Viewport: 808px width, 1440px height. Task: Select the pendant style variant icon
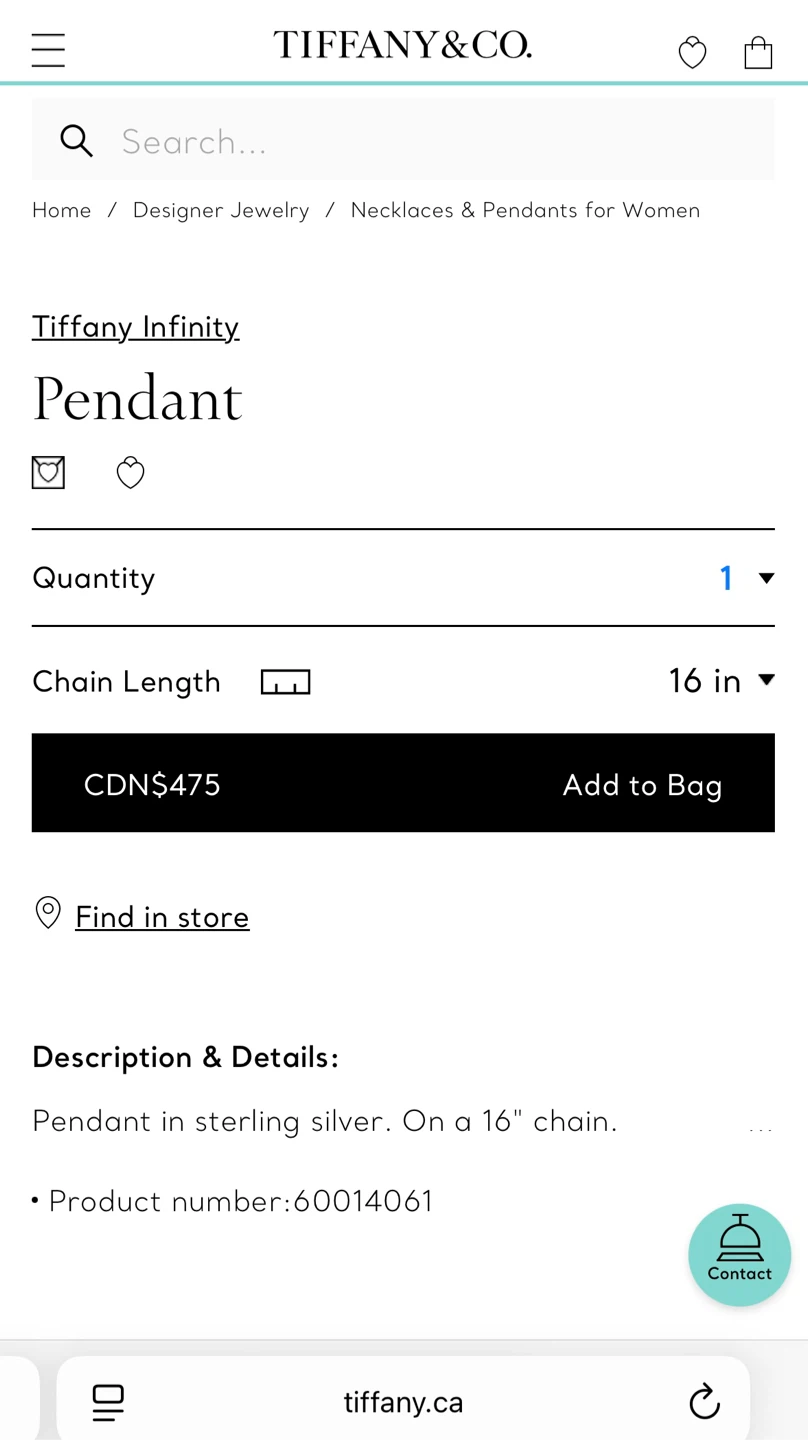point(48,472)
